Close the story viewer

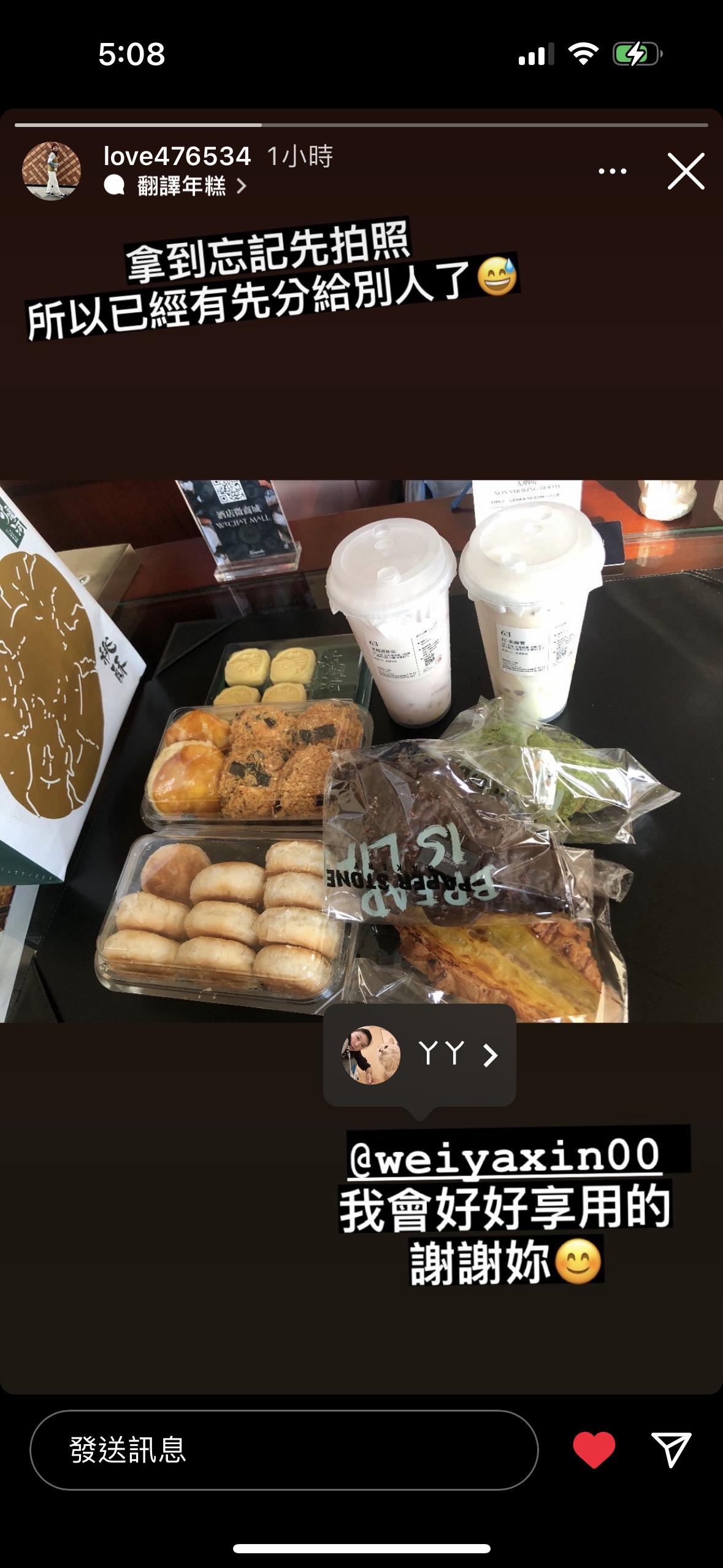(x=686, y=171)
